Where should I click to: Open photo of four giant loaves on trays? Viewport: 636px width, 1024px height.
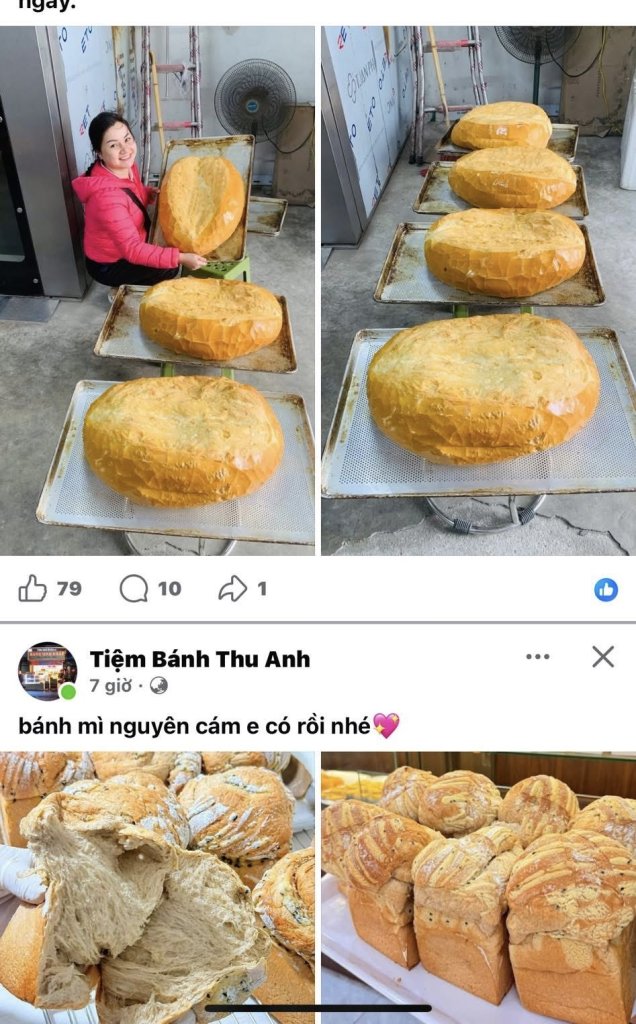click(x=478, y=290)
